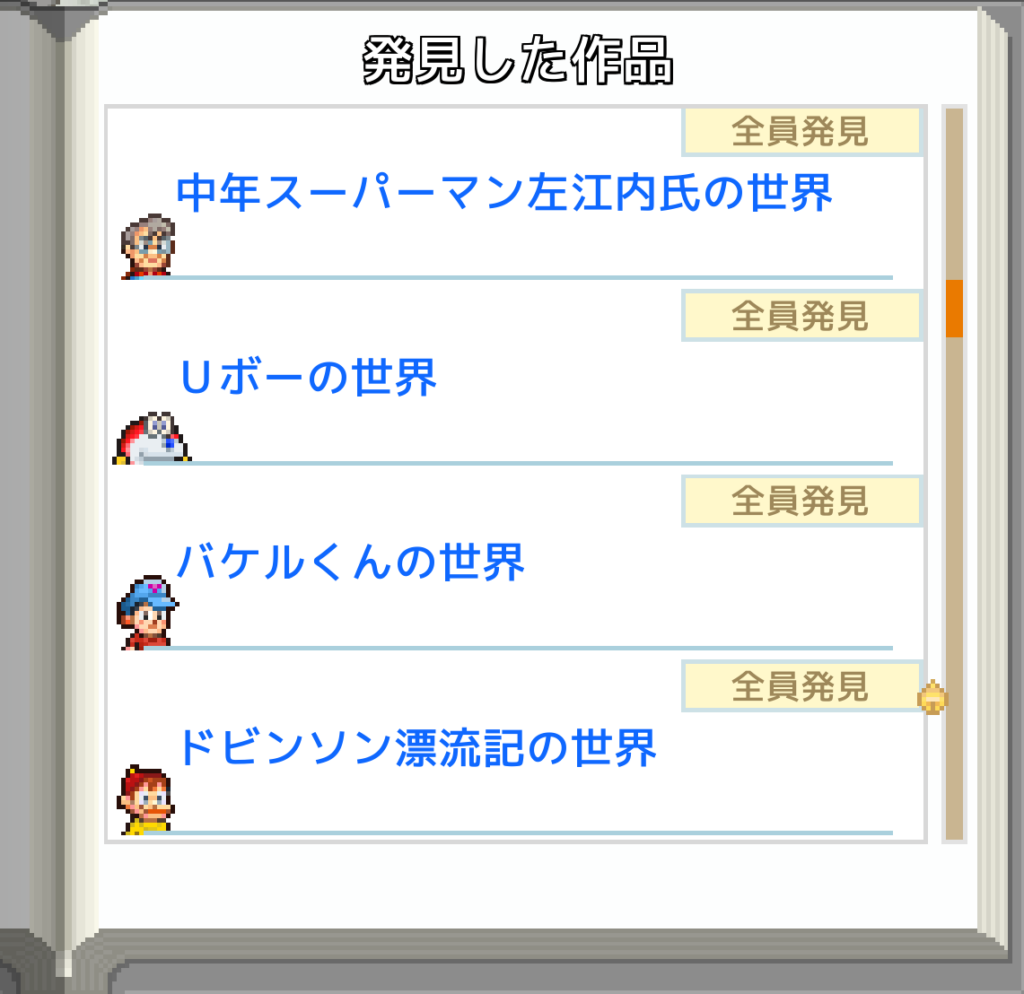Tap the orange scrollbar thumb
The width and height of the screenshot is (1024, 994).
pyautogui.click(x=954, y=308)
